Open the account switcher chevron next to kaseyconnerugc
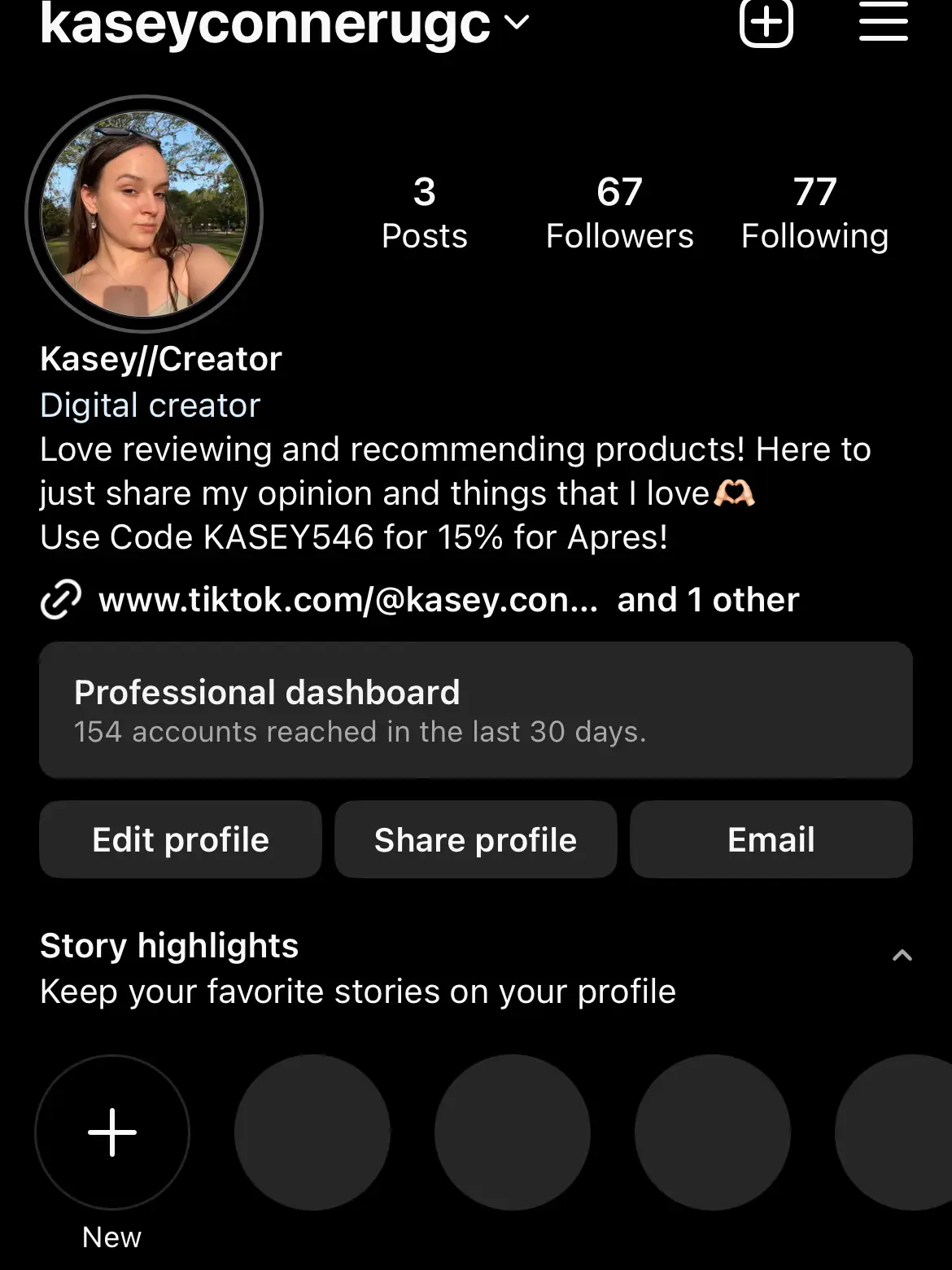Screen dimensions: 952x1270 pyautogui.click(x=516, y=23)
